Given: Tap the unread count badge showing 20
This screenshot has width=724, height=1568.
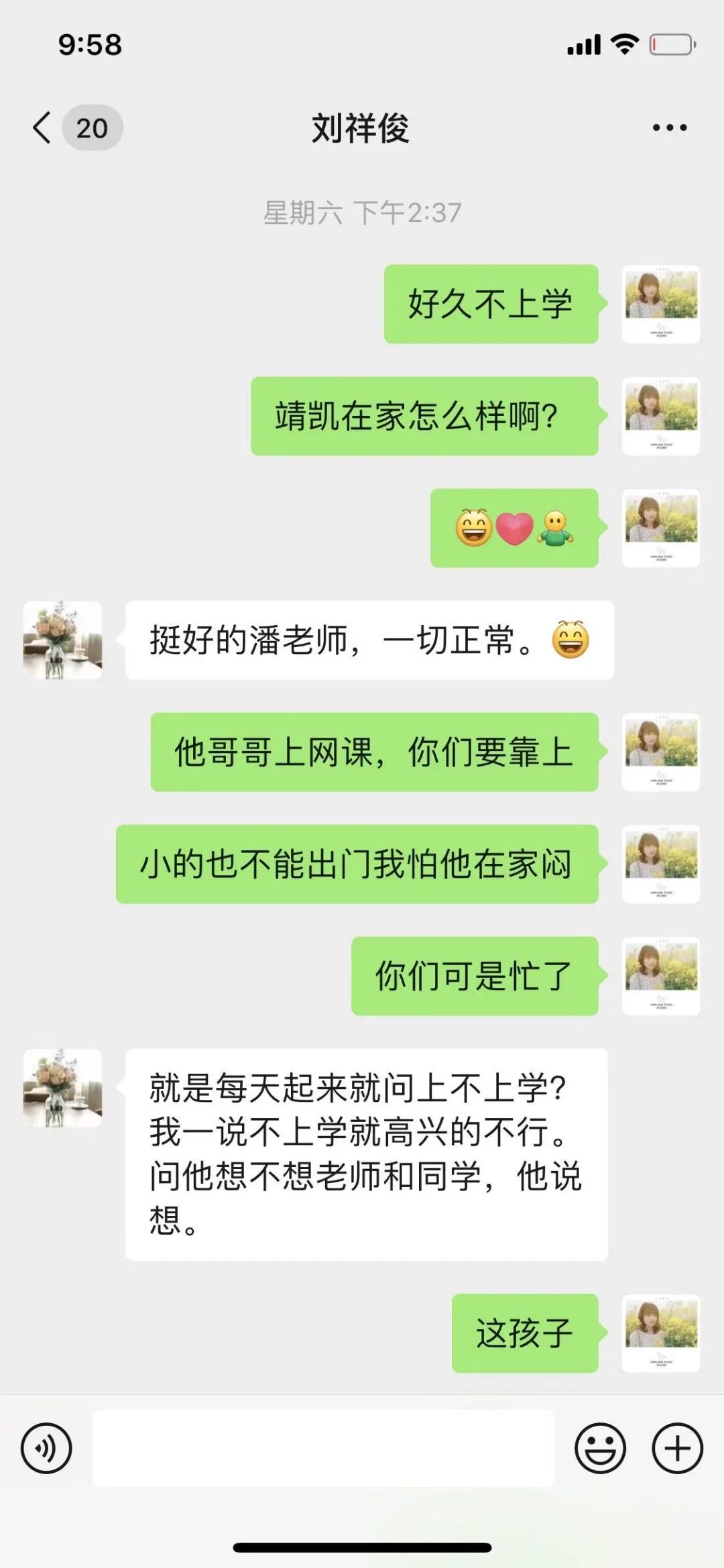Looking at the screenshot, I should click(x=91, y=127).
